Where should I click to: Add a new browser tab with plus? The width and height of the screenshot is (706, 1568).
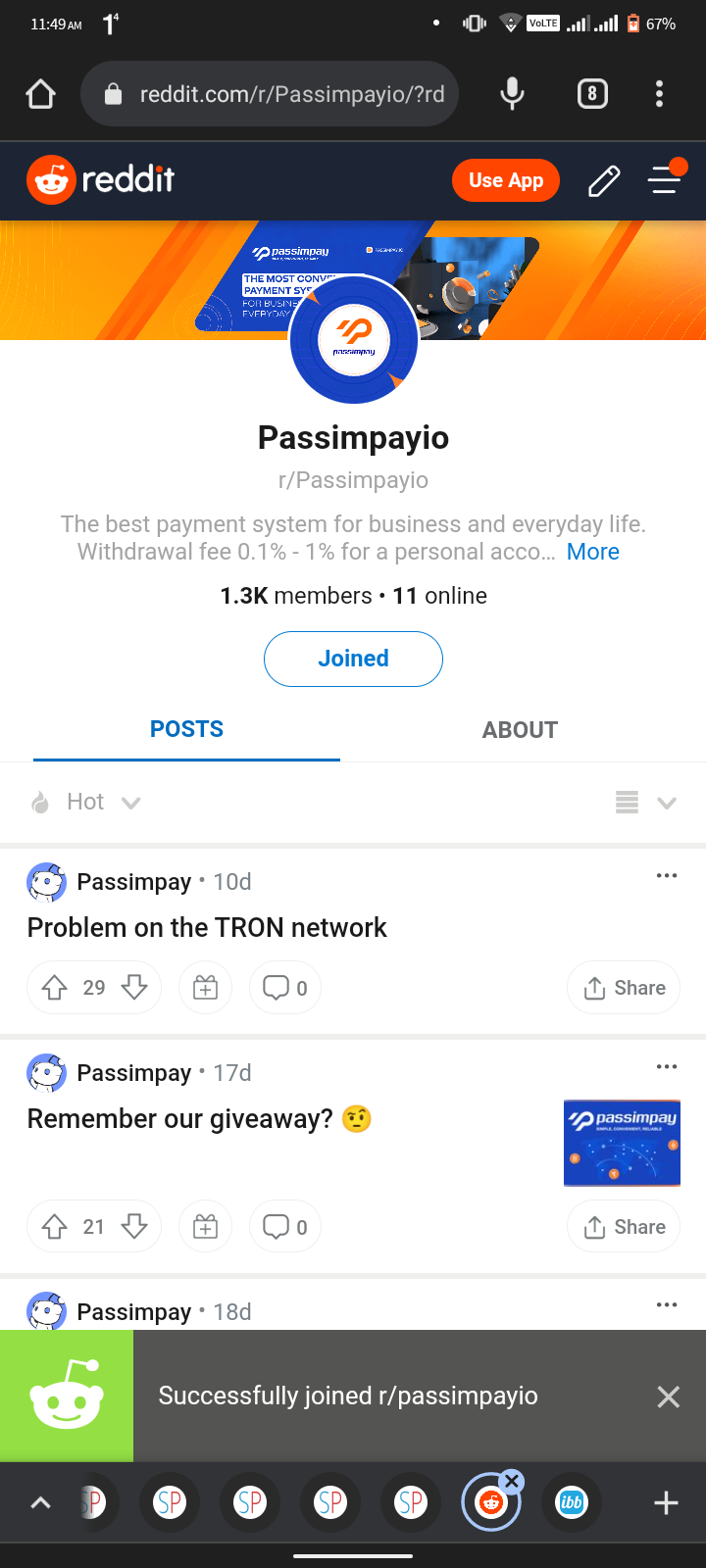[x=666, y=1502]
